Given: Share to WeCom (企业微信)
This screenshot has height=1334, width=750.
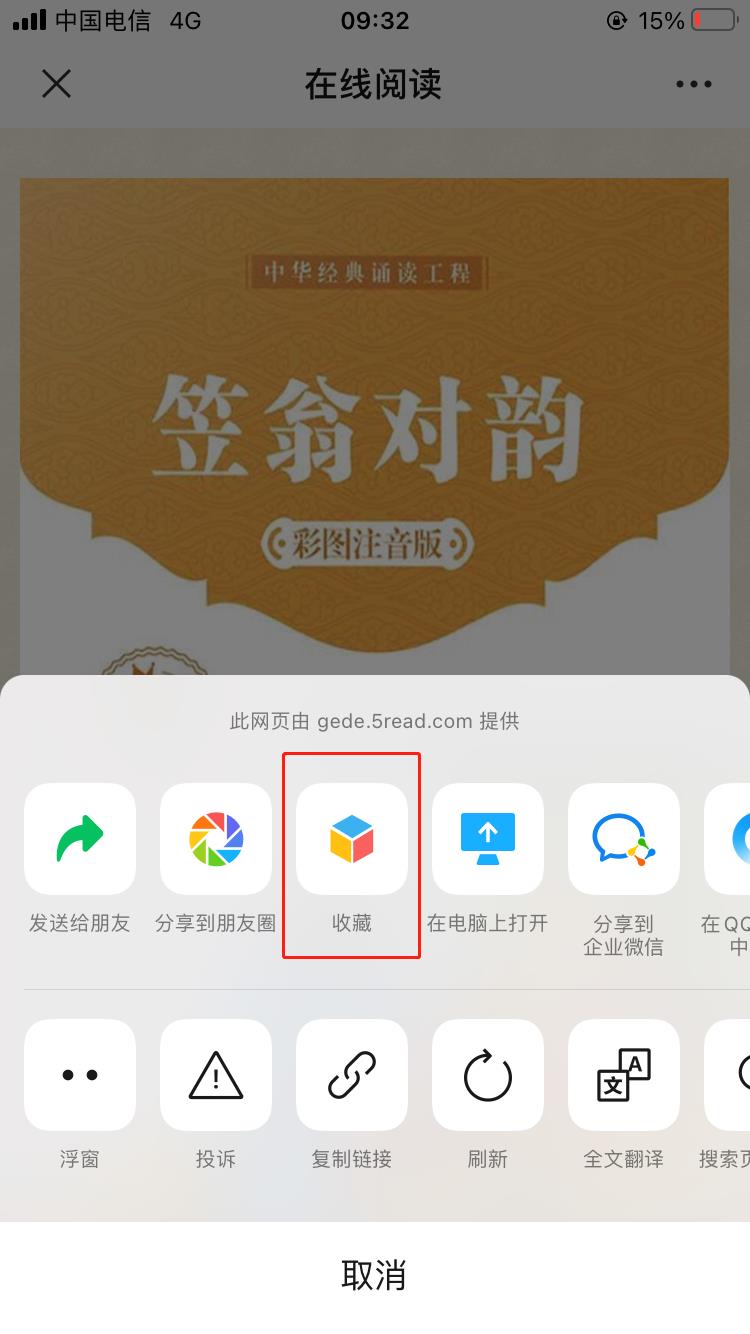Looking at the screenshot, I should (624, 838).
